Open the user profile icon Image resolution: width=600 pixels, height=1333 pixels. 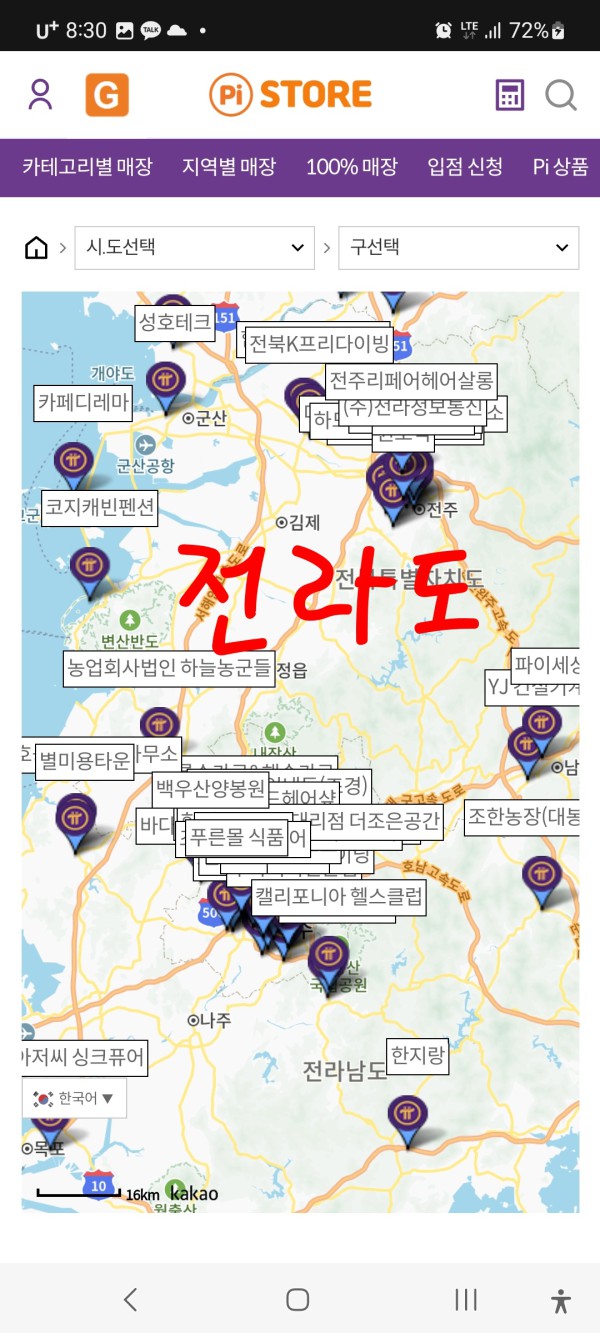(40, 95)
